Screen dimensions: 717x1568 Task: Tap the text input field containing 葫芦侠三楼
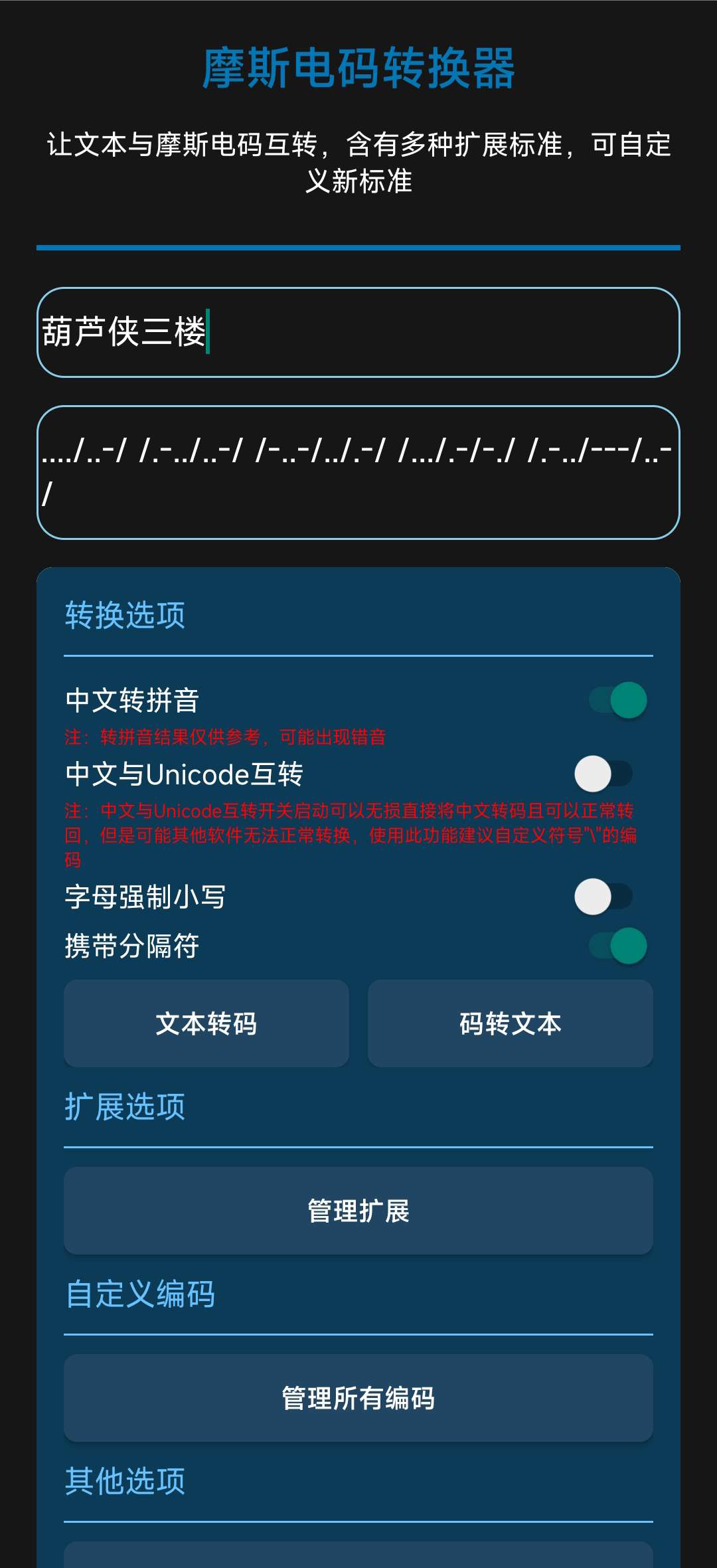[x=358, y=332]
